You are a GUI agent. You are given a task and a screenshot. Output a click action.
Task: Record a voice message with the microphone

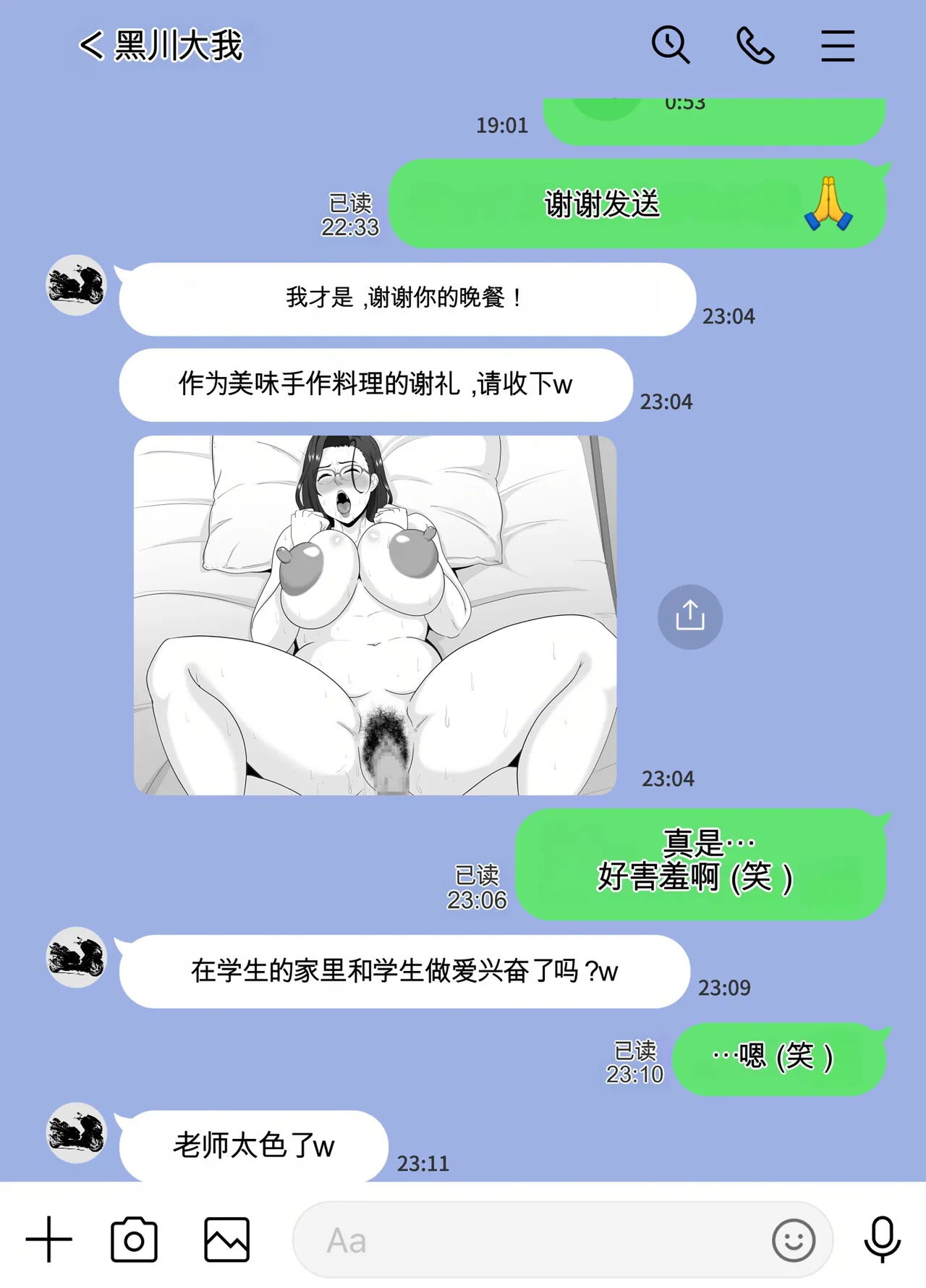(x=882, y=1240)
